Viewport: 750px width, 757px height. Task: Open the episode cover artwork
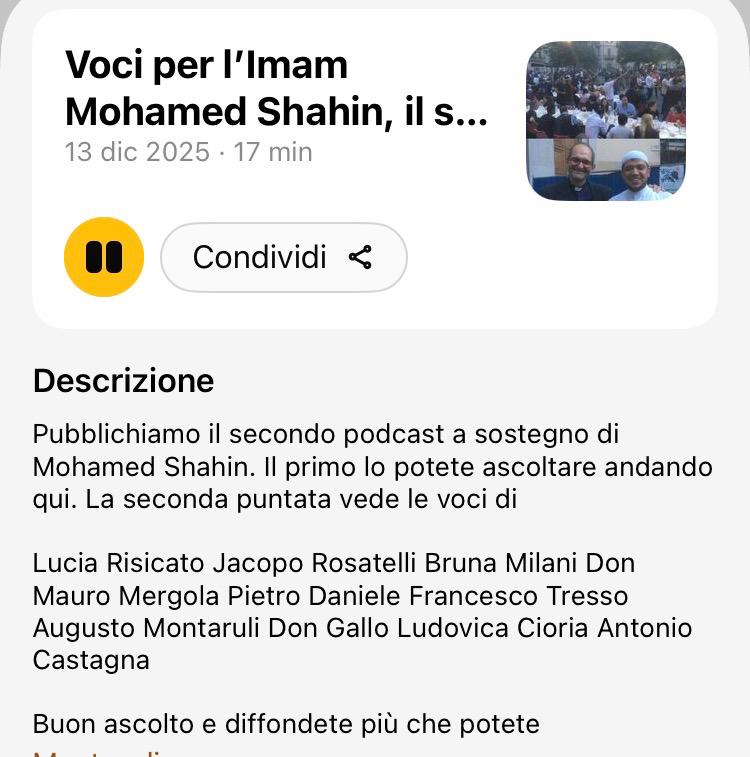click(605, 121)
